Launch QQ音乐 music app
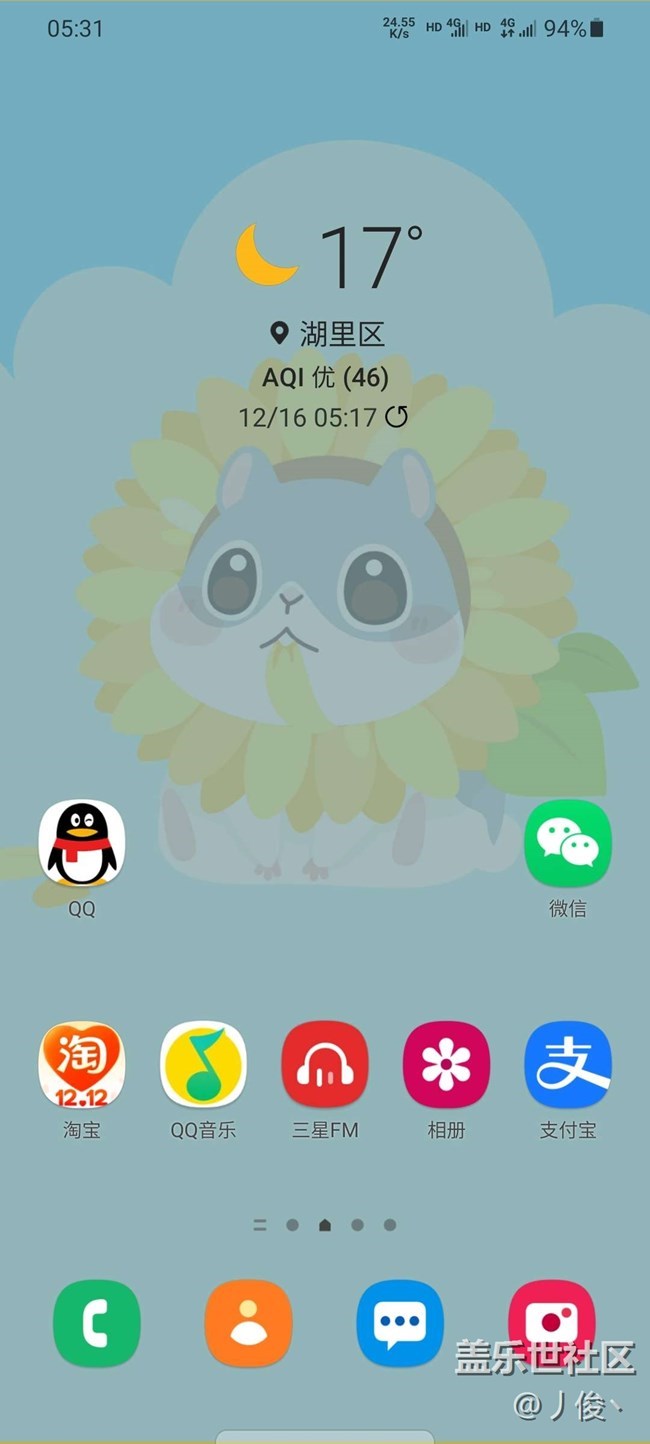This screenshot has height=1444, width=650. point(204,1065)
